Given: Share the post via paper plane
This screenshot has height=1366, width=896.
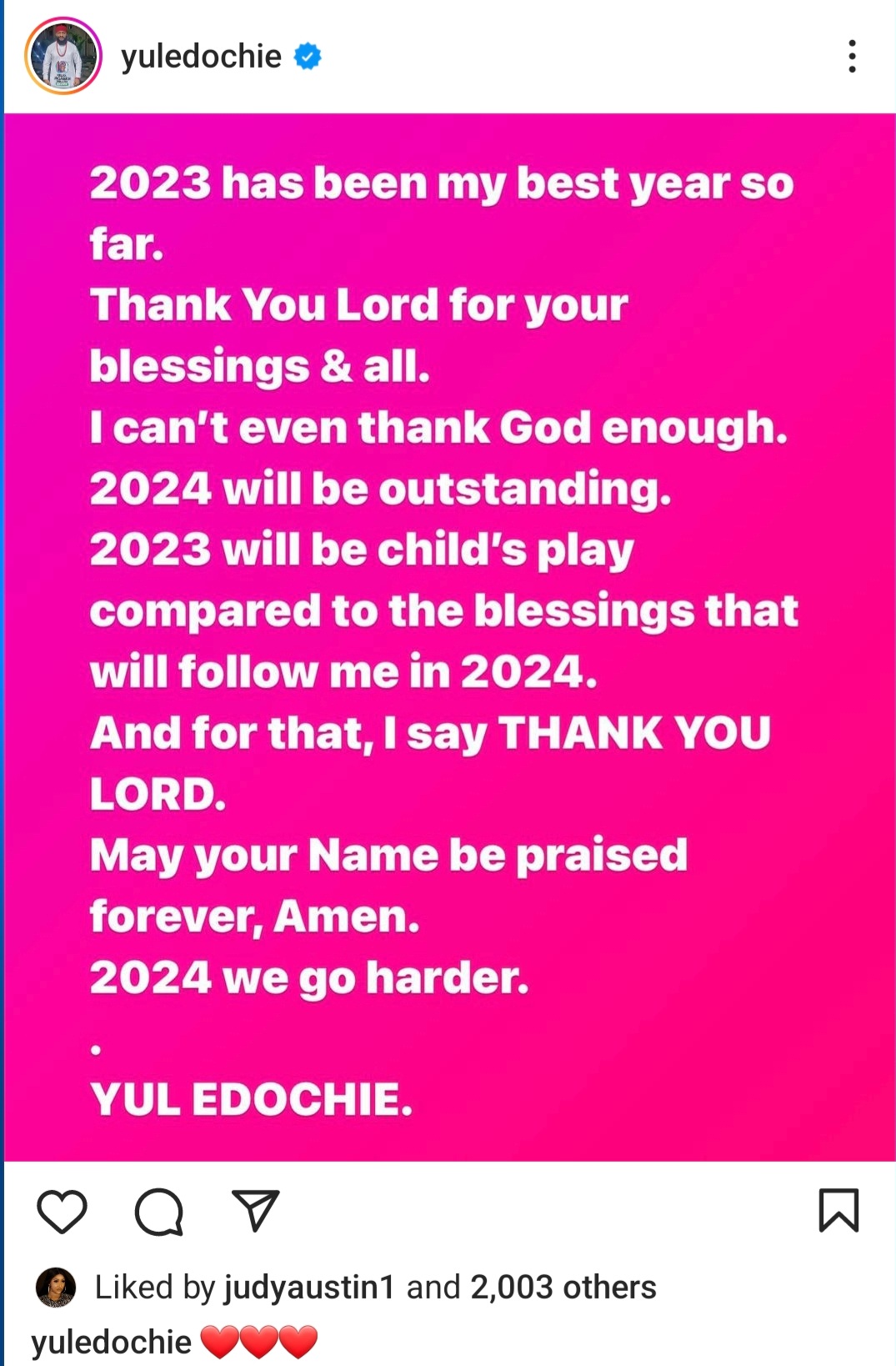Looking at the screenshot, I should tap(255, 1211).
